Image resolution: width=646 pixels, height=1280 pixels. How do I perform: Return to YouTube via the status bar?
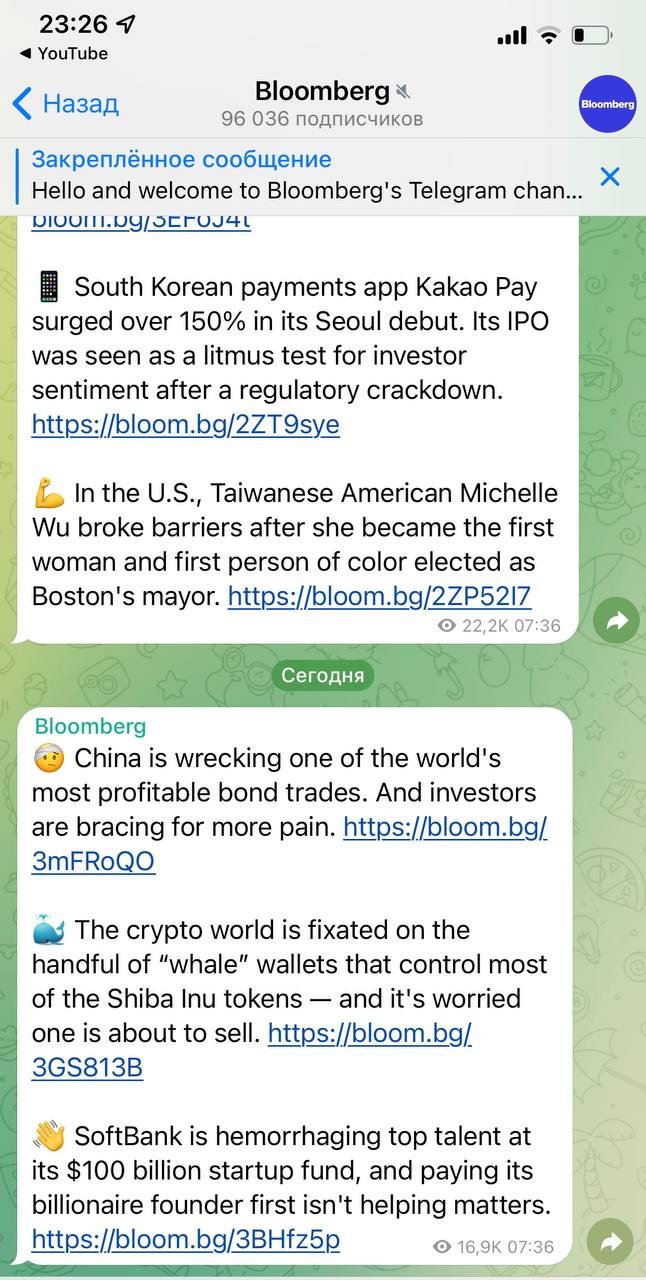[x=64, y=53]
